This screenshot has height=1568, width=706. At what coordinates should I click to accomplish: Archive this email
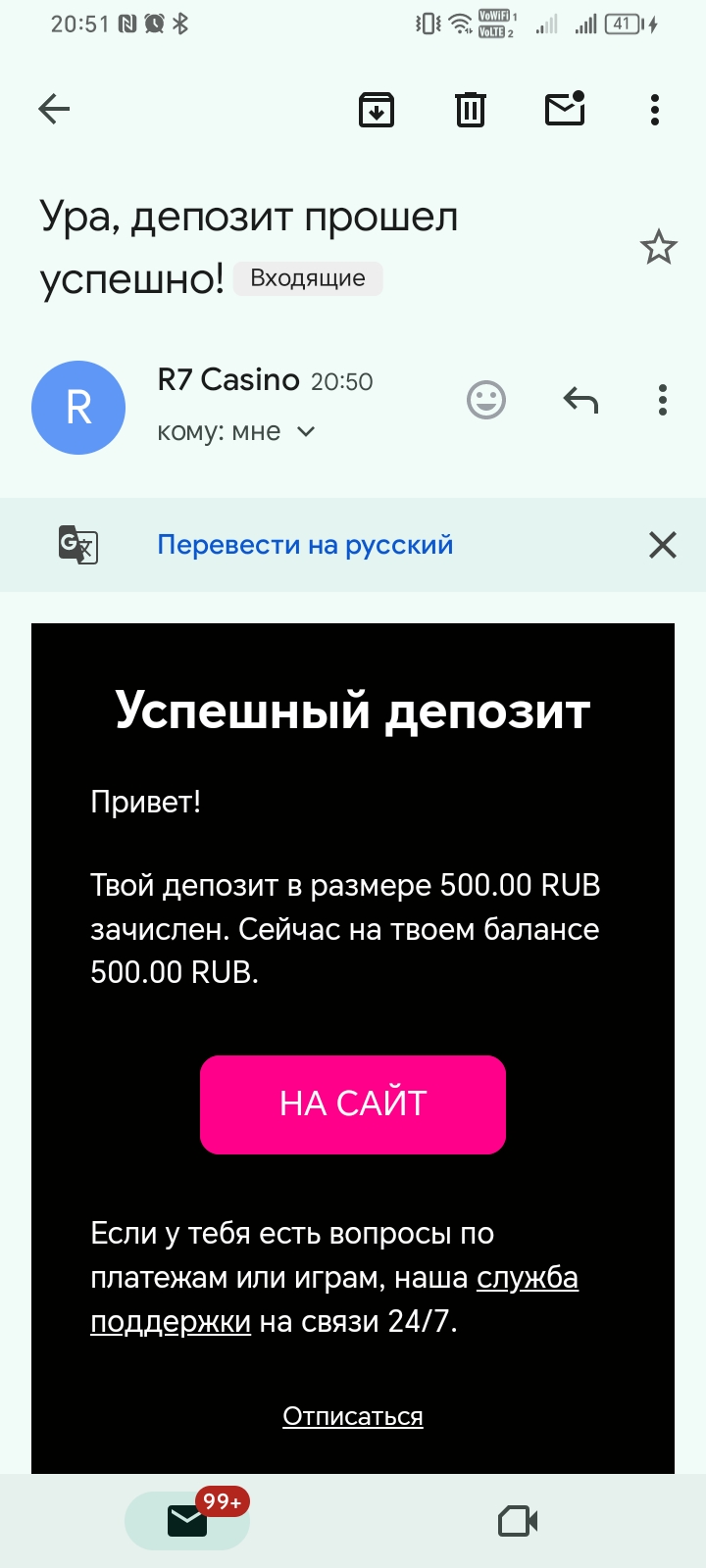click(377, 109)
